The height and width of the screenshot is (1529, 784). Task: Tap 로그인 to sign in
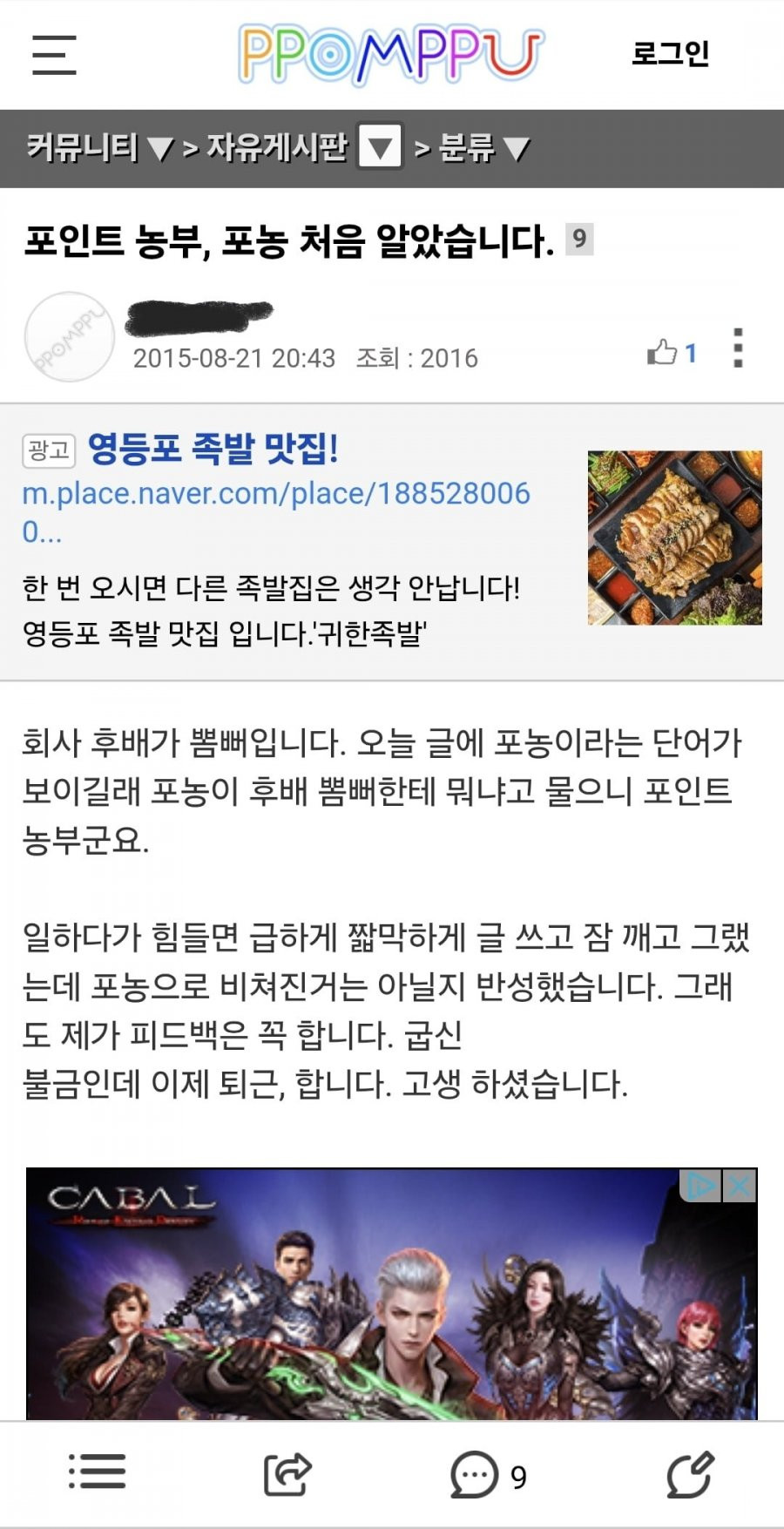point(669,53)
